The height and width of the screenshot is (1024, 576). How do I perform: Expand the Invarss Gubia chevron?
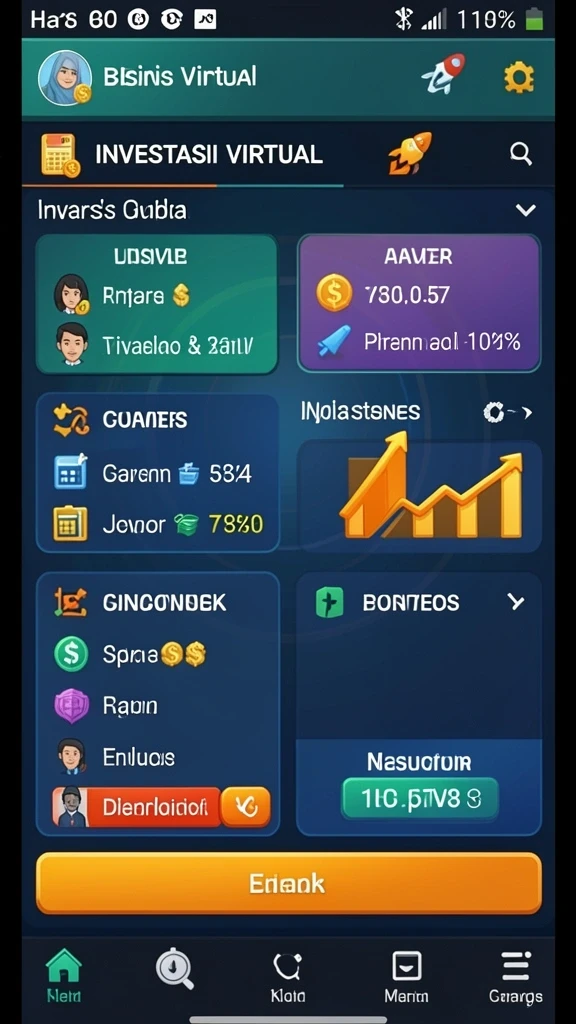pos(525,210)
